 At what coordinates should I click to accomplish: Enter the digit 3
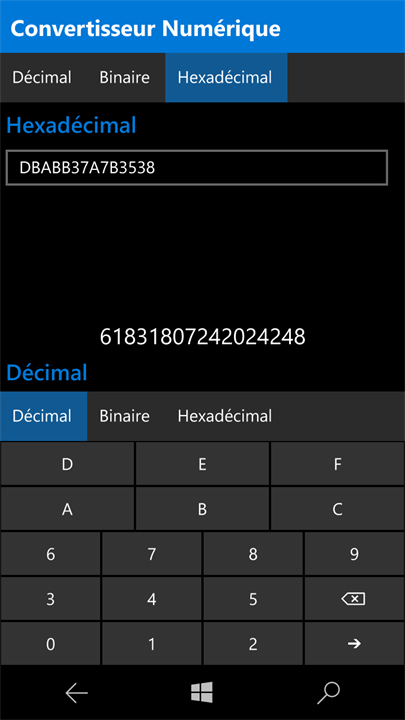[x=51, y=599]
